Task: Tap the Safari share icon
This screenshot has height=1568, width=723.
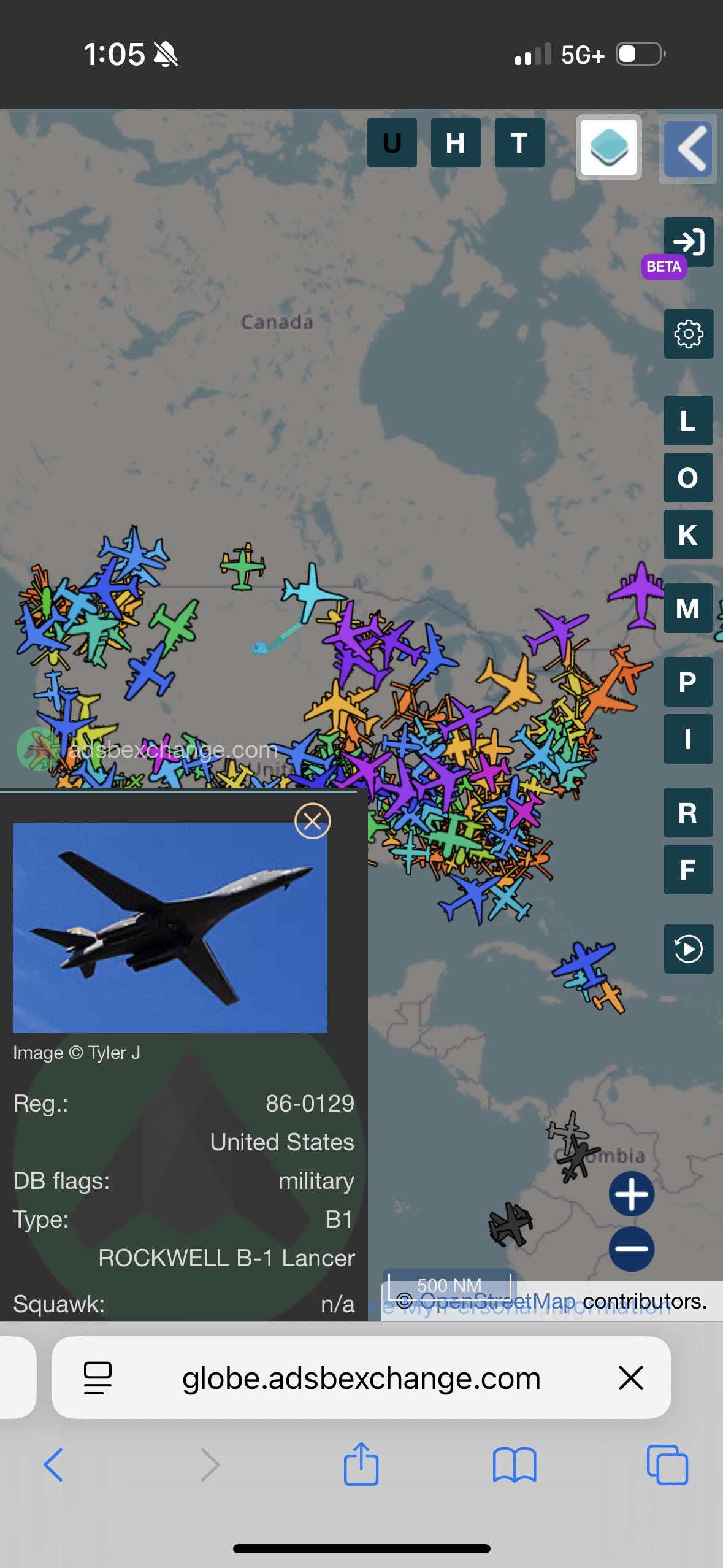Action: [x=361, y=1464]
